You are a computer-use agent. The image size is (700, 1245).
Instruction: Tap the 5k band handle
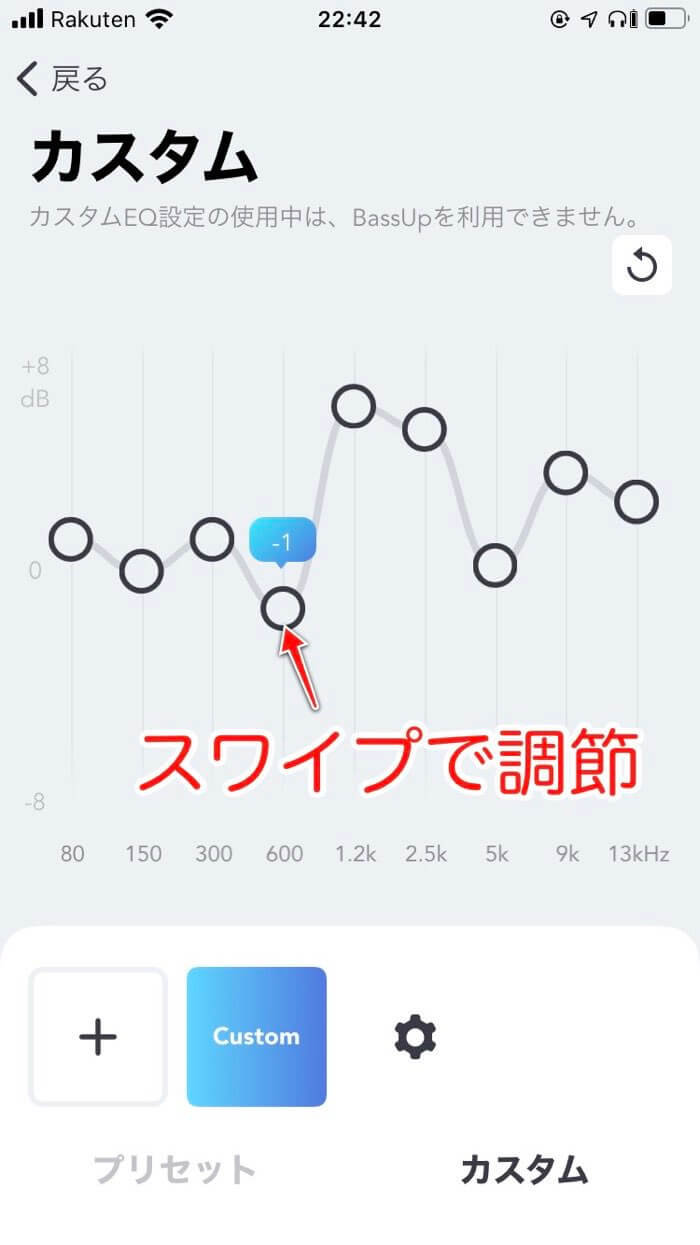(495, 566)
